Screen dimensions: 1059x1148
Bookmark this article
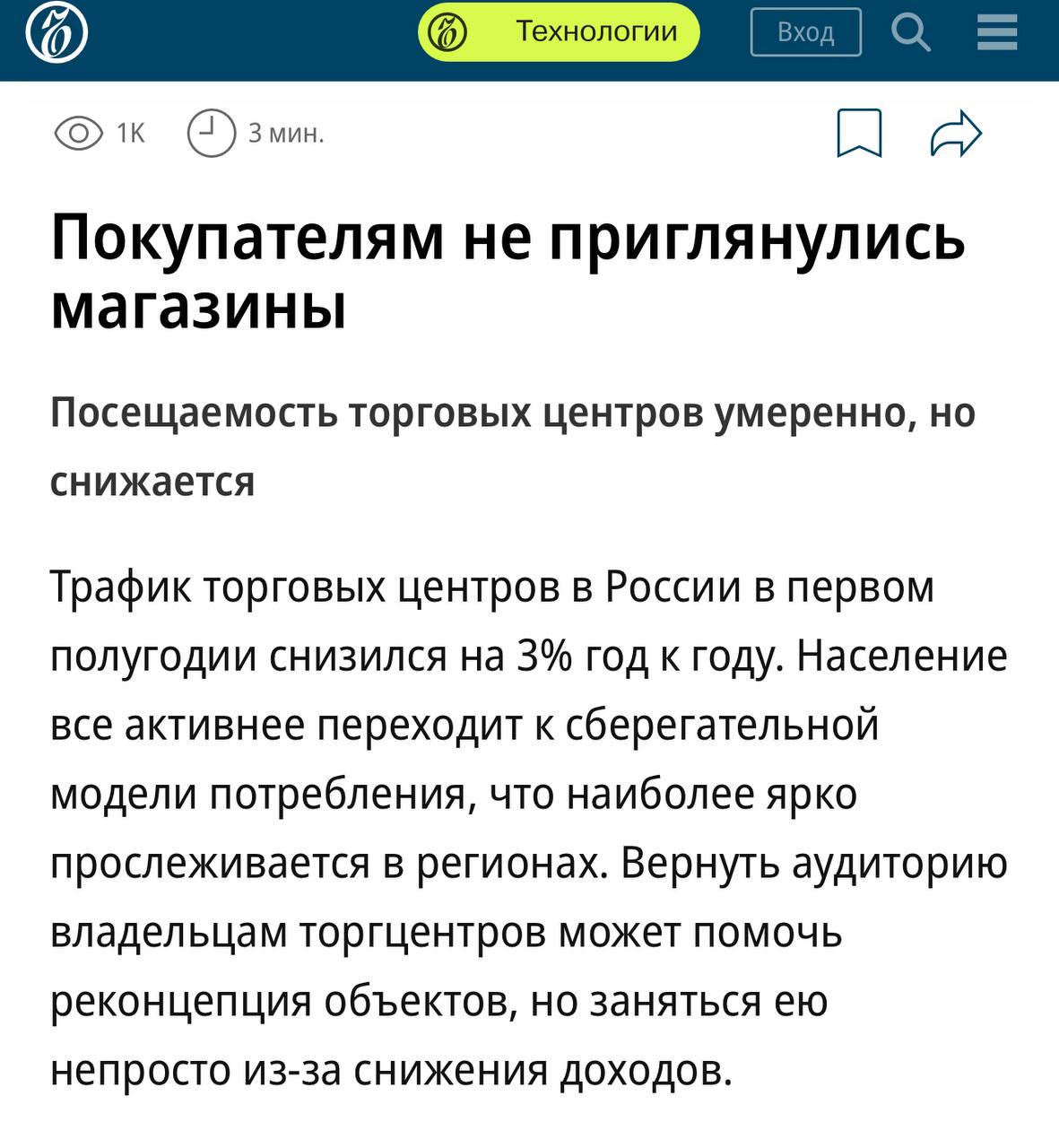pos(859,134)
